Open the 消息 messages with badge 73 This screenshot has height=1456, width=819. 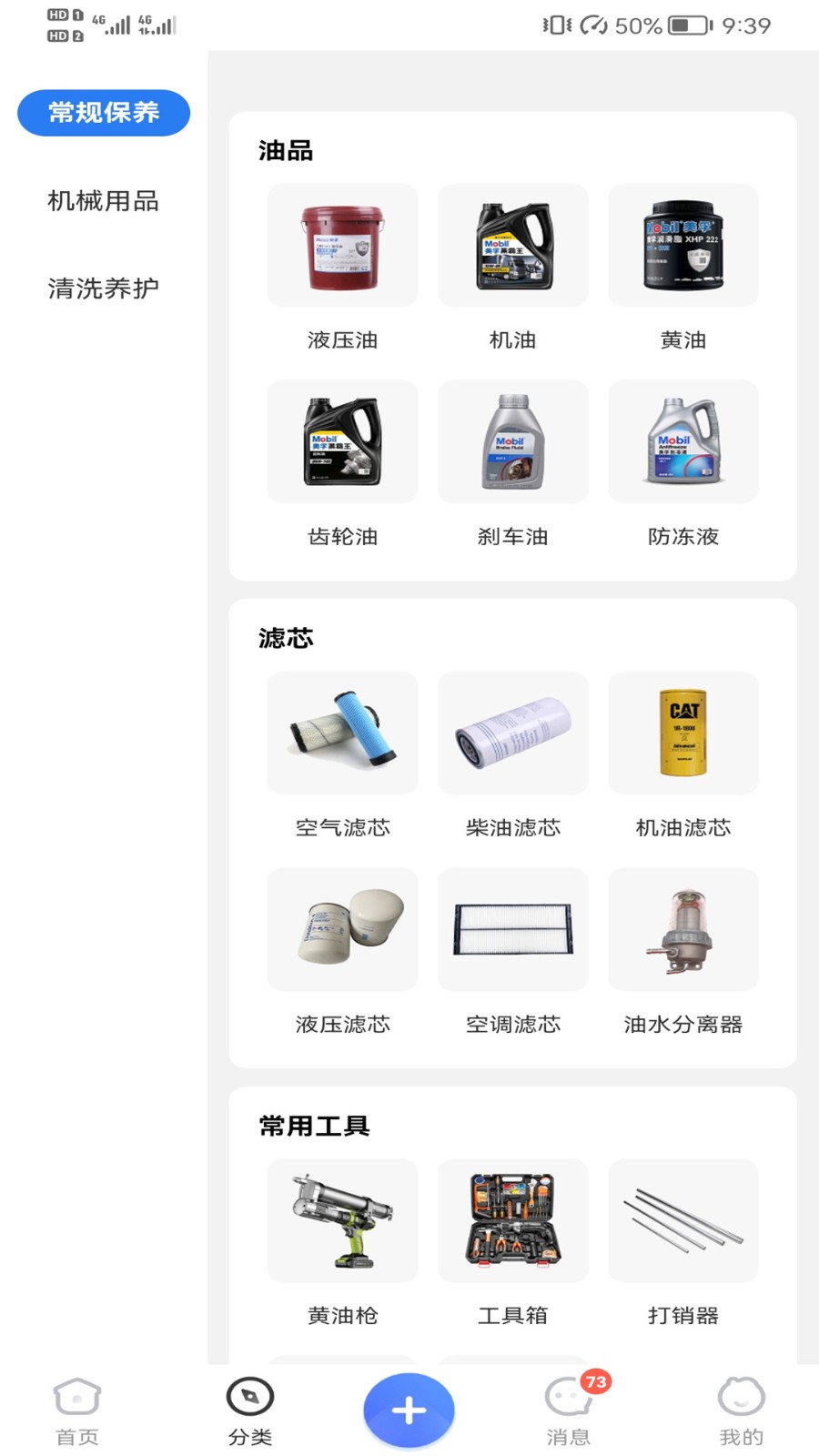(x=569, y=1409)
